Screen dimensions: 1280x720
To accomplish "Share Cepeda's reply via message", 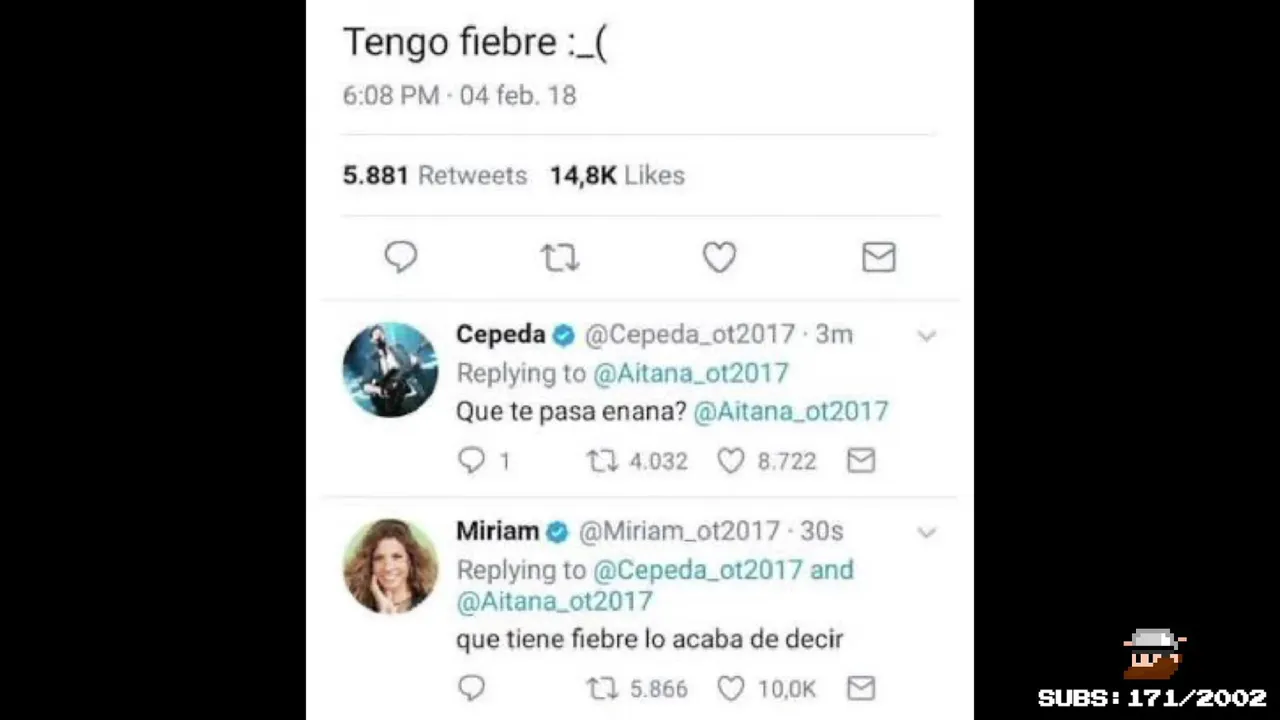I will pyautogui.click(x=861, y=460).
